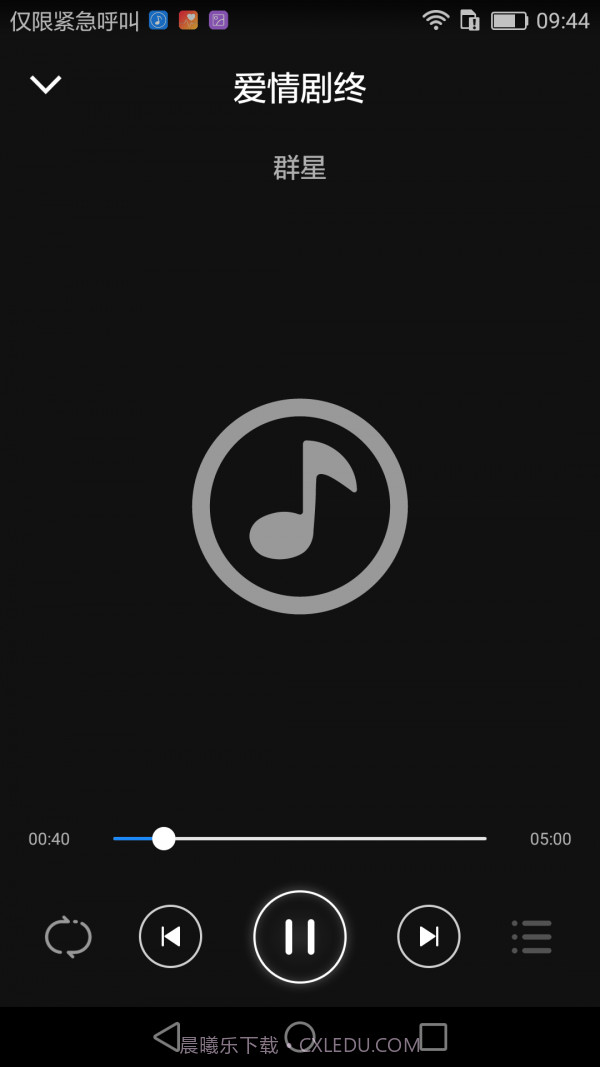Collapse the player with the down chevron

click(x=45, y=85)
